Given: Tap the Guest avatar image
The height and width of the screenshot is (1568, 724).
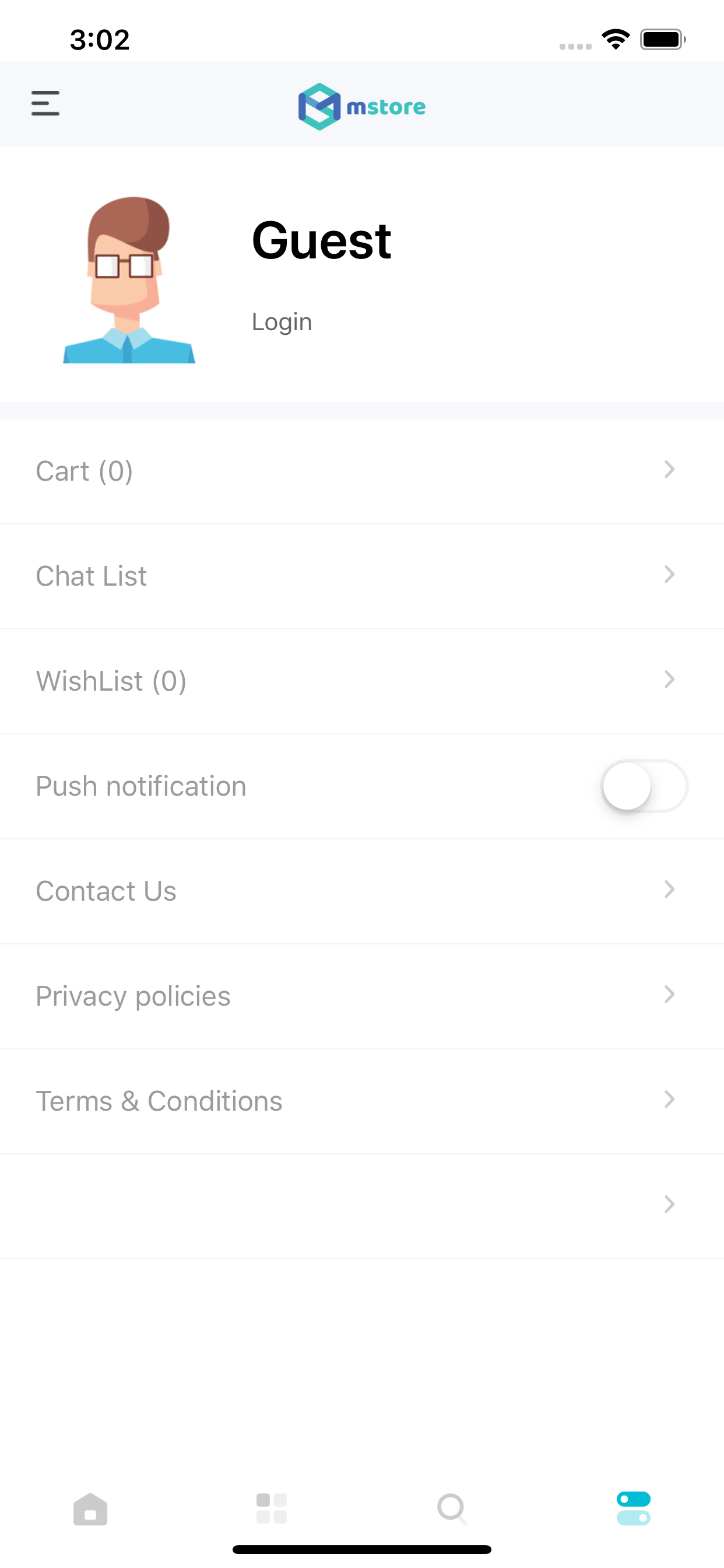Looking at the screenshot, I should click(128, 280).
